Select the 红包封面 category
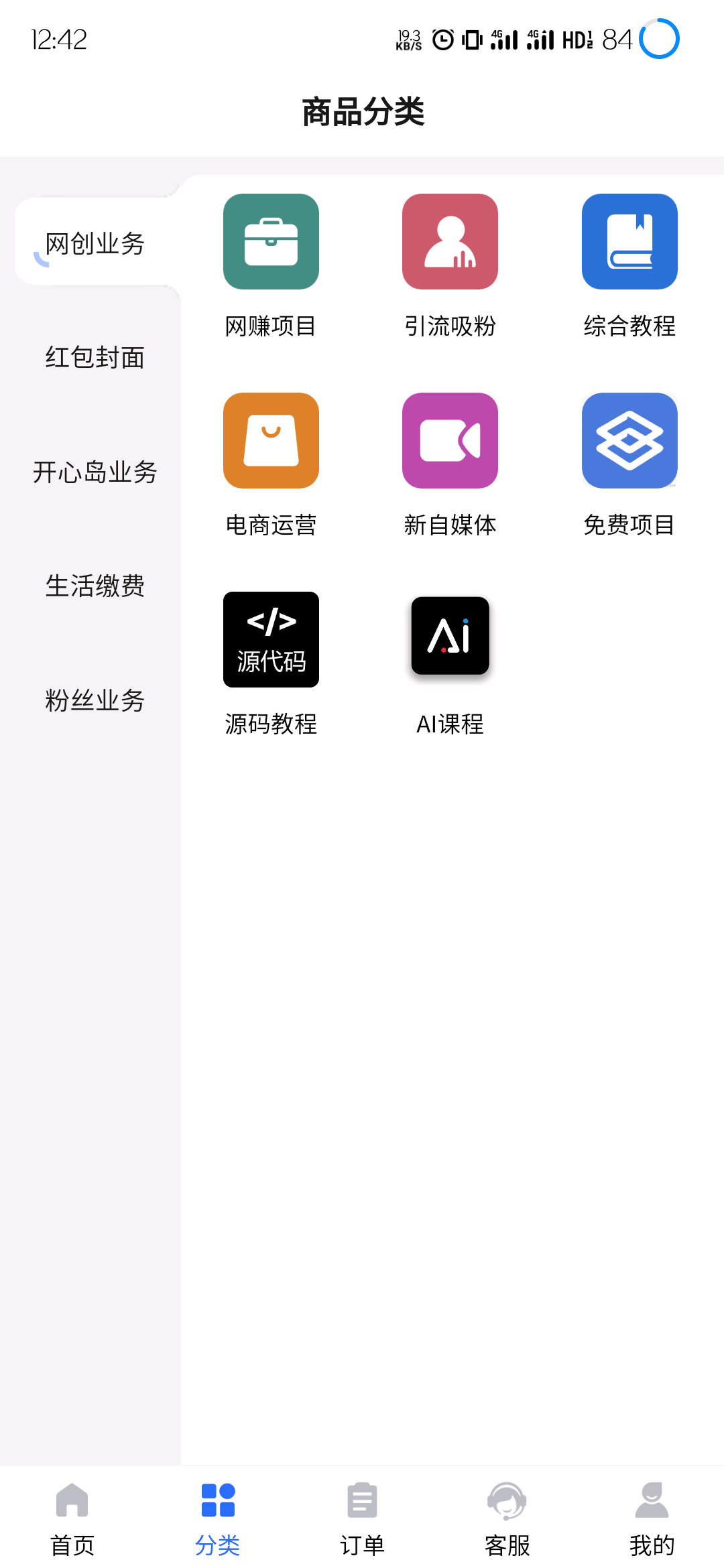724x1568 pixels. tap(95, 358)
